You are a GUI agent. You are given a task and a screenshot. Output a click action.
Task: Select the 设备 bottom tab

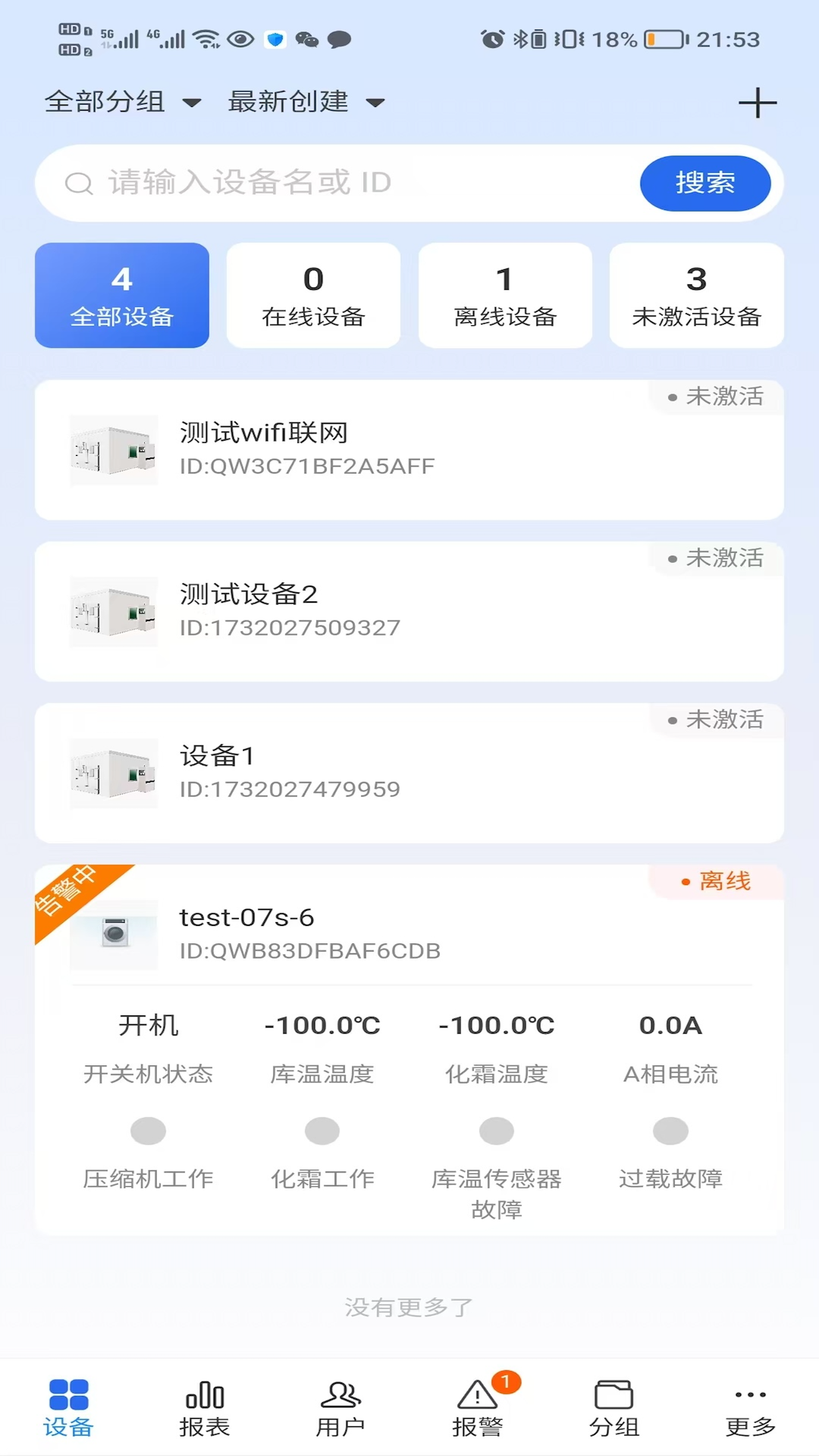click(68, 1408)
